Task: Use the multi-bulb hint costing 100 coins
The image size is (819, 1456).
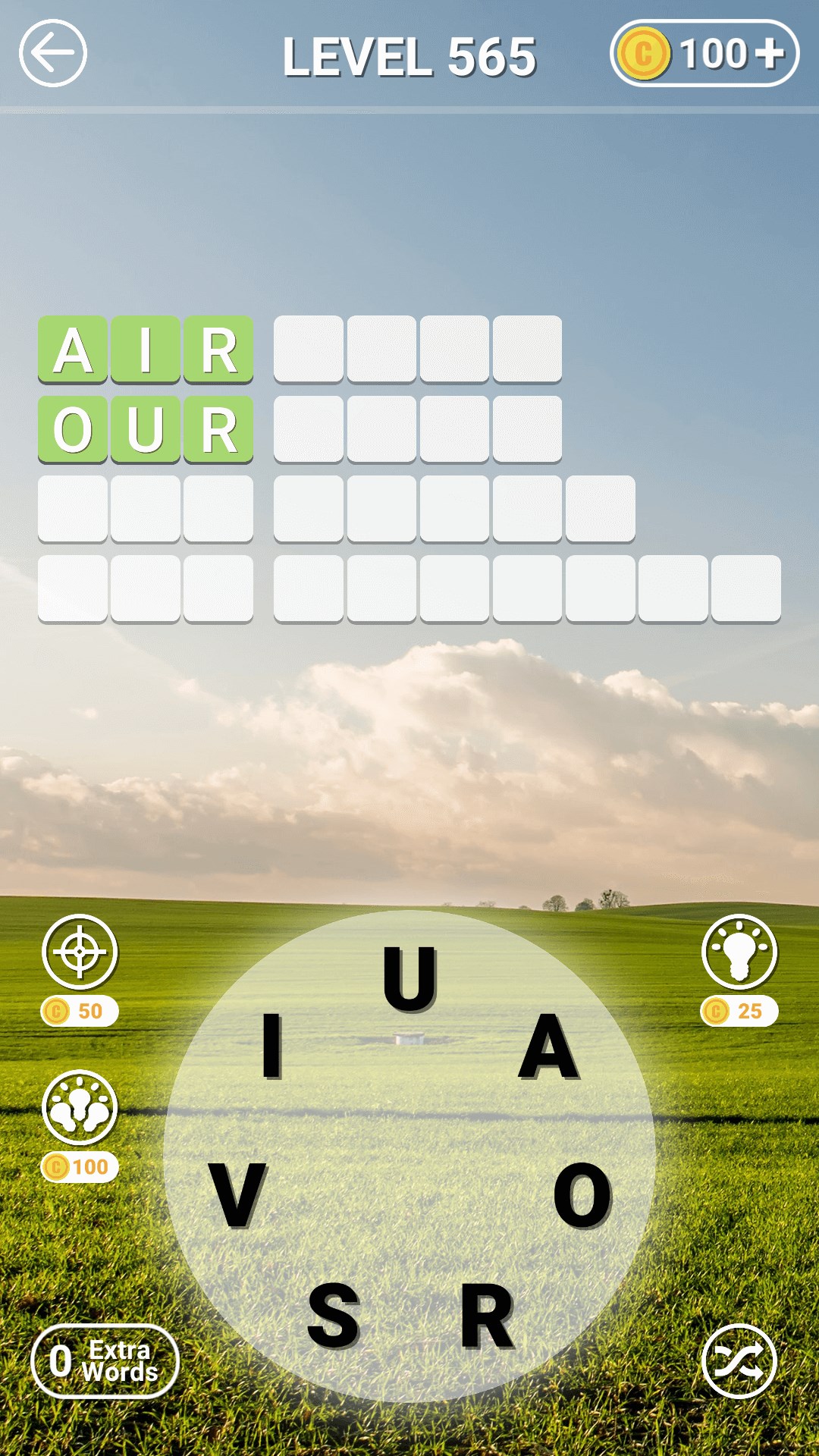Action: [80, 1107]
